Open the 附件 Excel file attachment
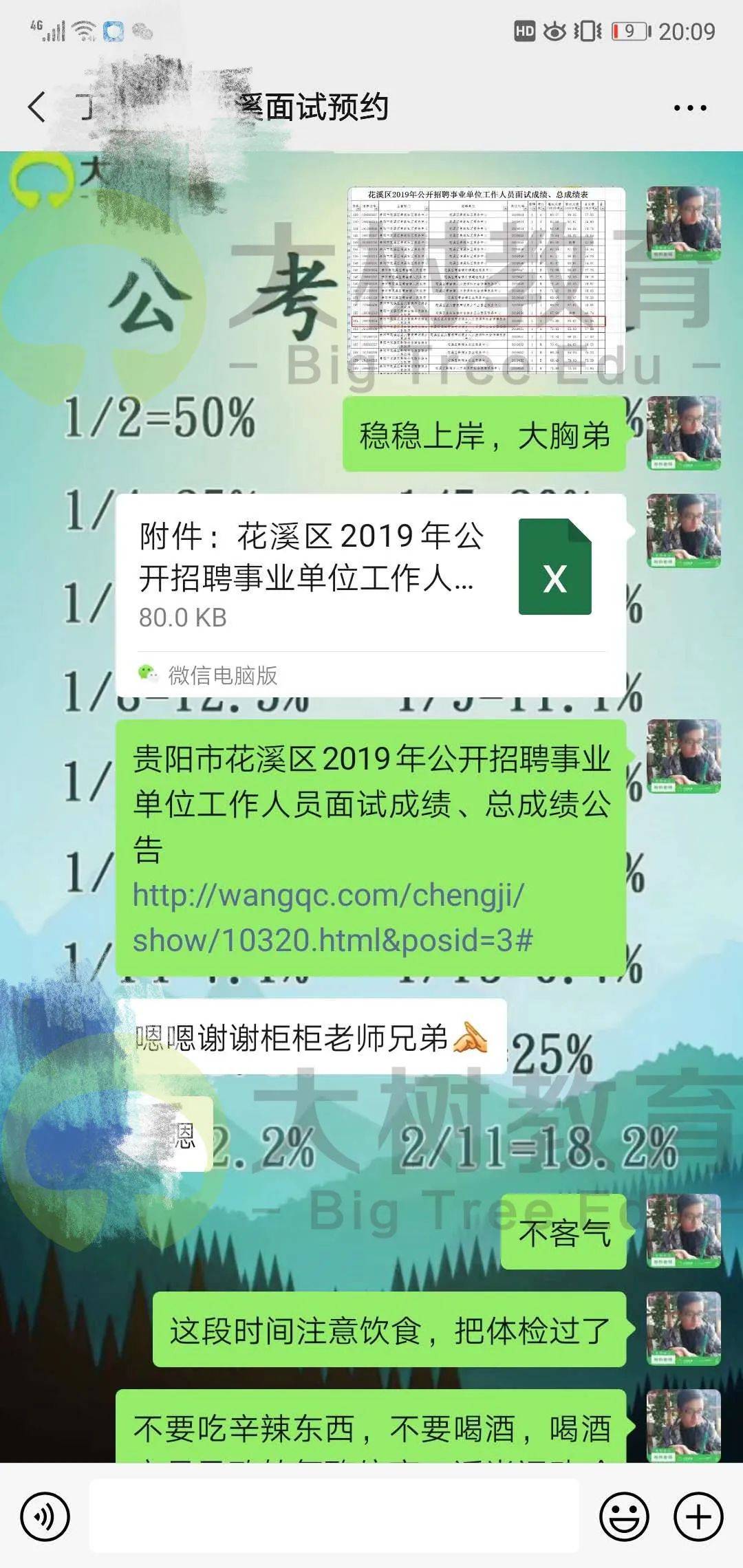Image resolution: width=743 pixels, height=1568 pixels. click(x=371, y=575)
